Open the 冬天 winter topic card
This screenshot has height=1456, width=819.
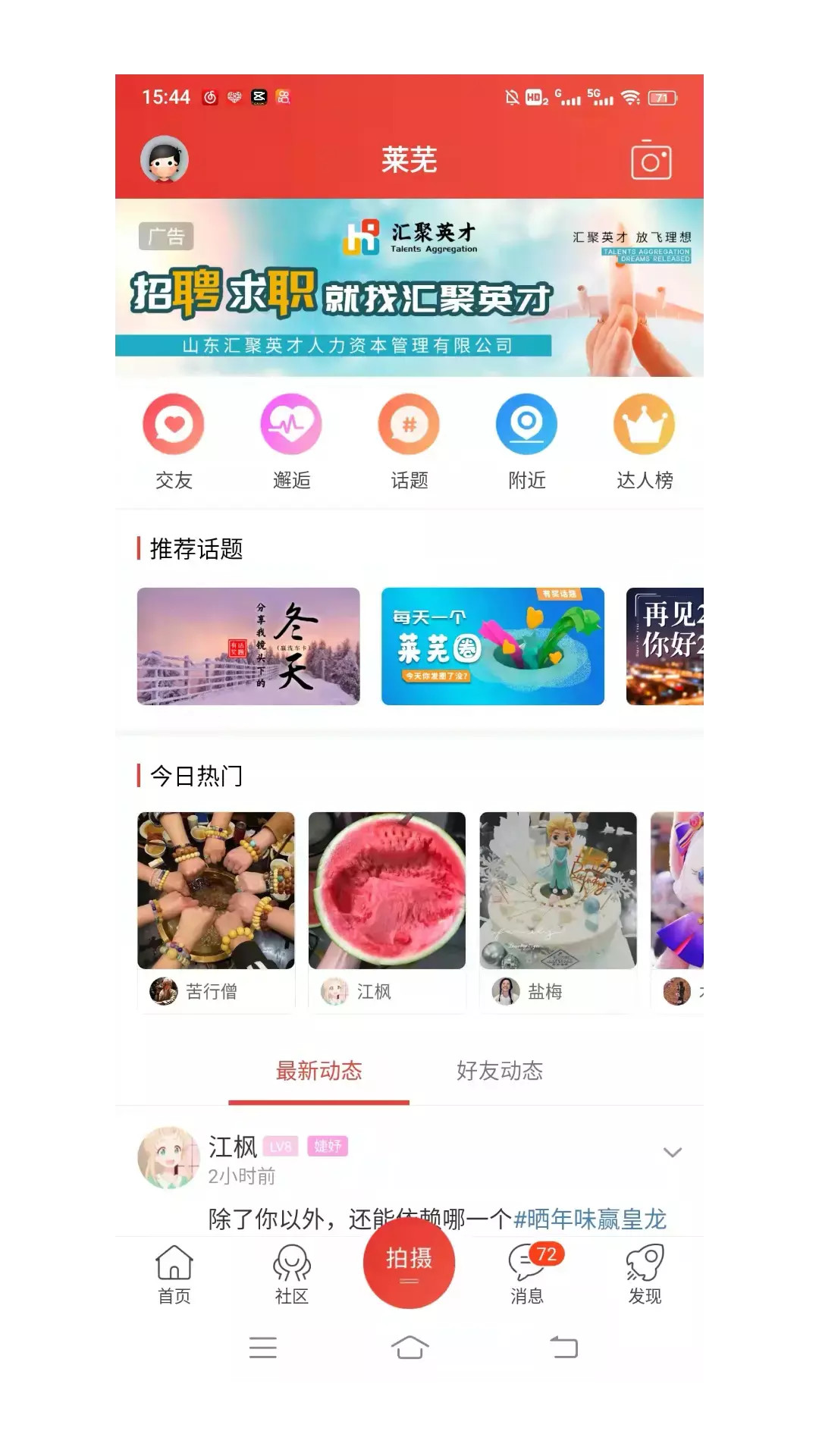click(x=248, y=647)
